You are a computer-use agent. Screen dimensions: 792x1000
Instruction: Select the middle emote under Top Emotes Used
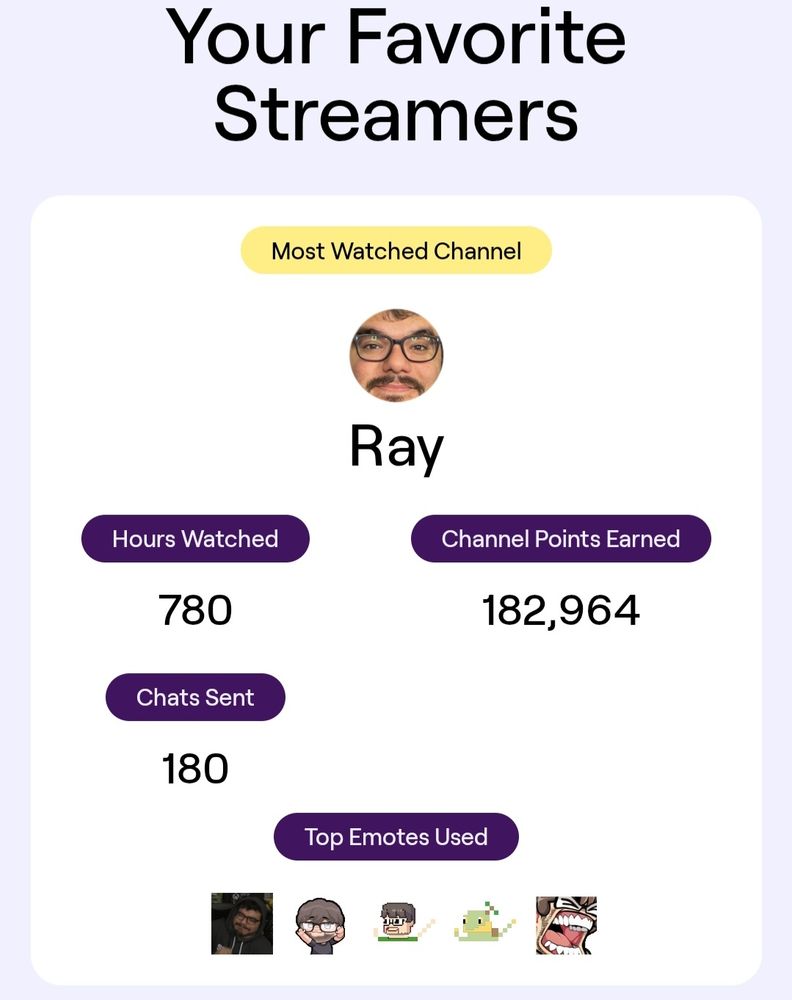(396, 922)
